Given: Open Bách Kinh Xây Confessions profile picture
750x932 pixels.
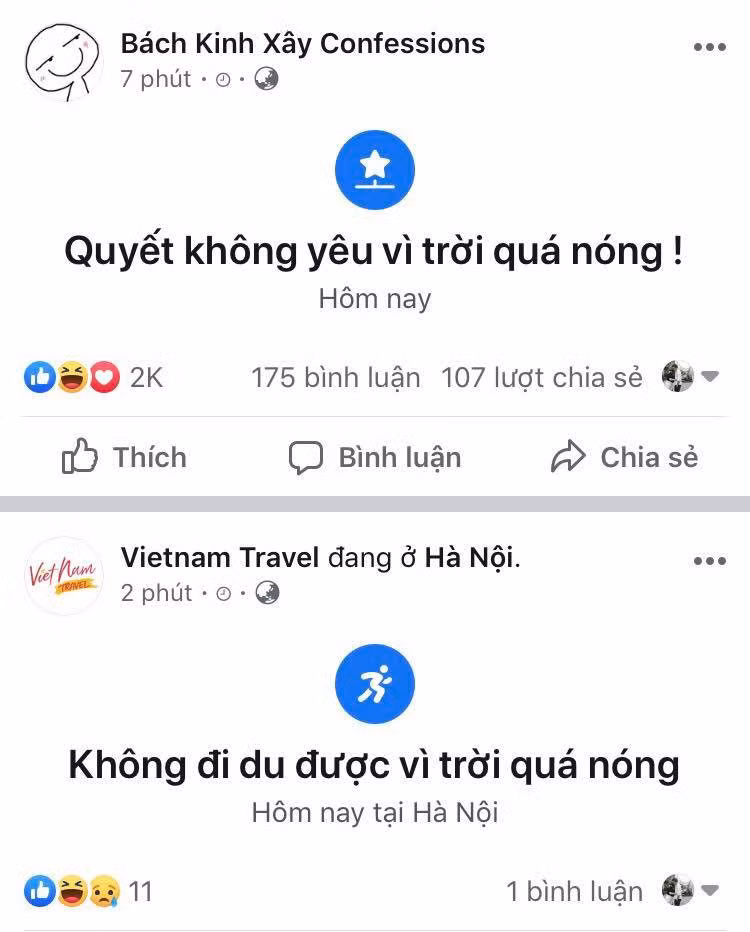Looking at the screenshot, I should (x=59, y=61).
